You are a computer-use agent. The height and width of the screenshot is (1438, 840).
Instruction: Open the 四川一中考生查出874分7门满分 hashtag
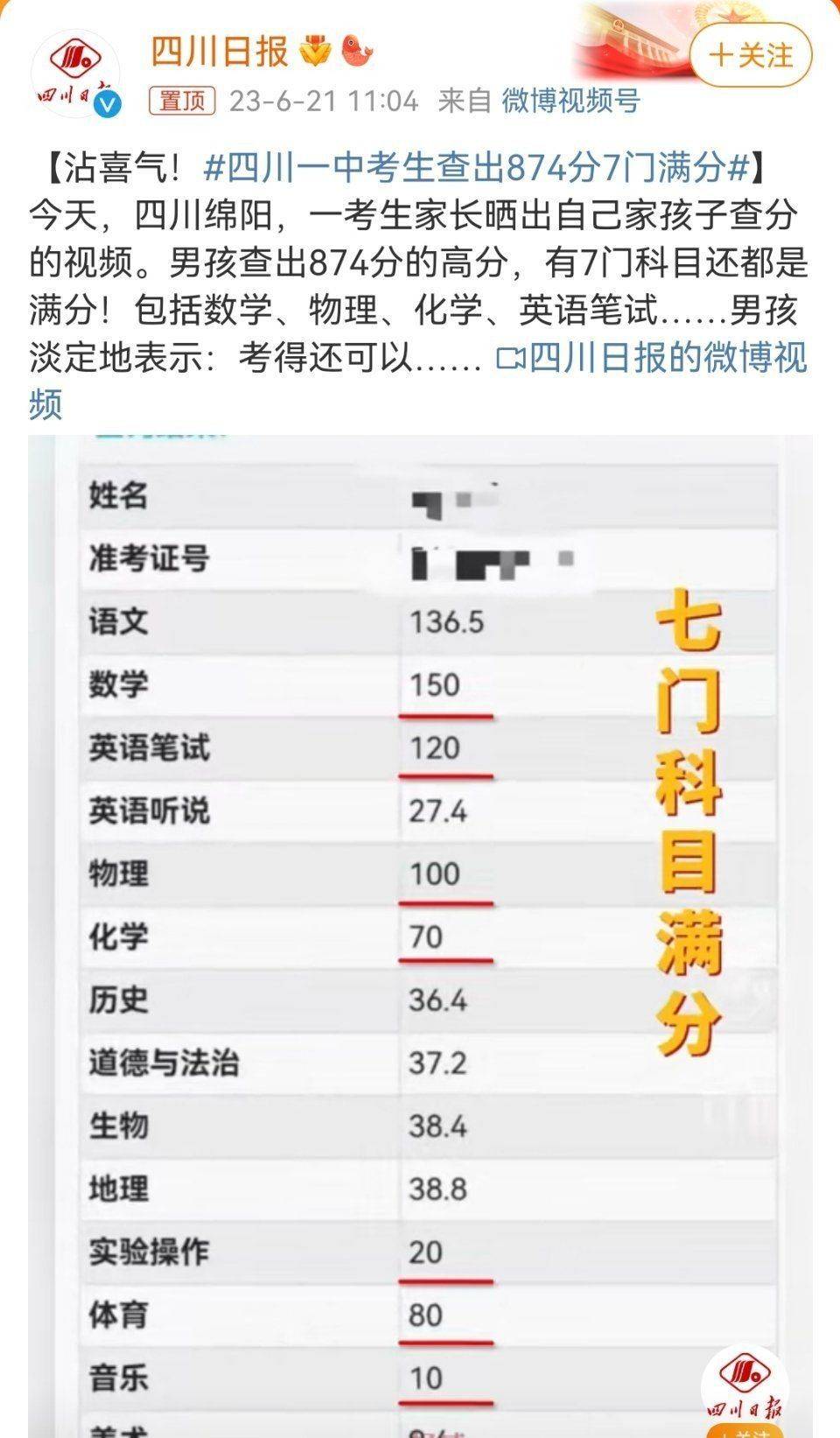click(x=477, y=166)
